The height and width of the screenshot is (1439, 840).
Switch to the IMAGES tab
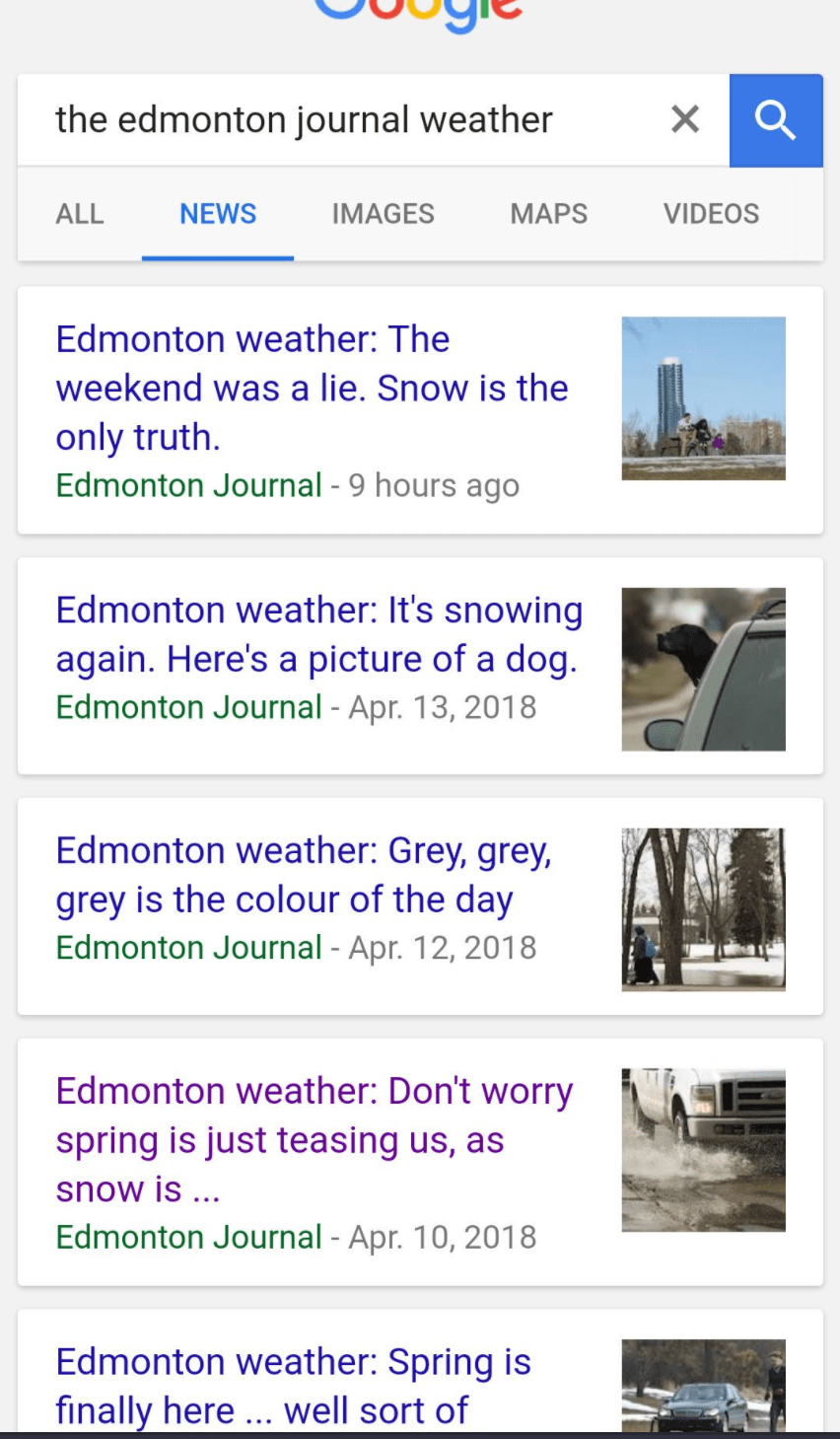coord(383,214)
